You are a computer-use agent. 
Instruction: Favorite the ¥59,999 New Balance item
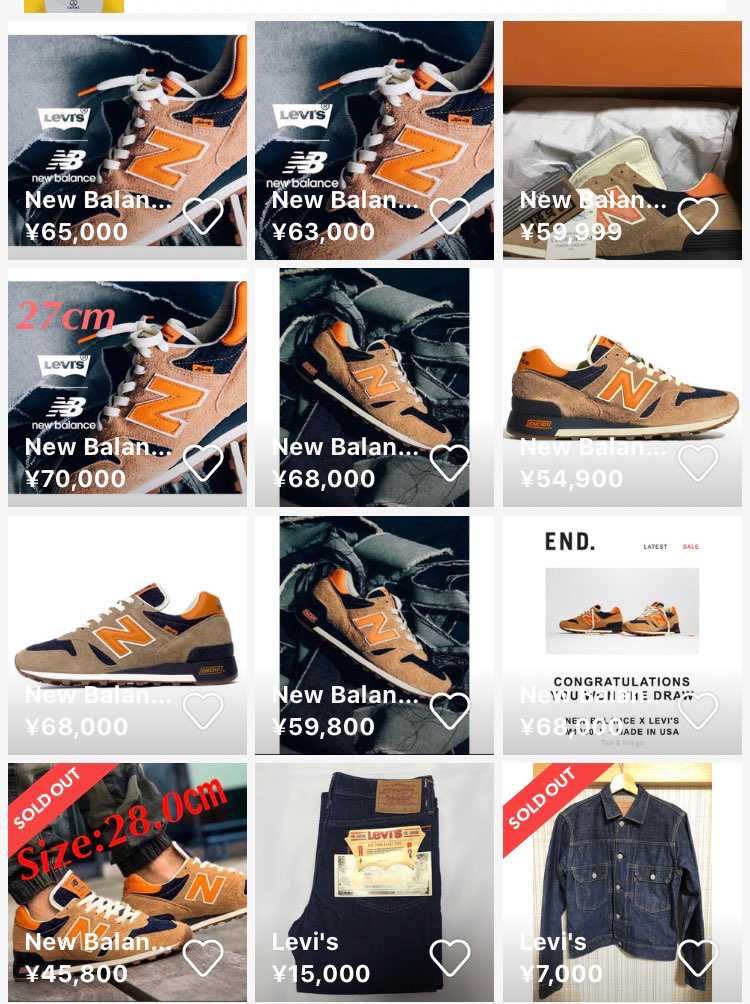[698, 215]
